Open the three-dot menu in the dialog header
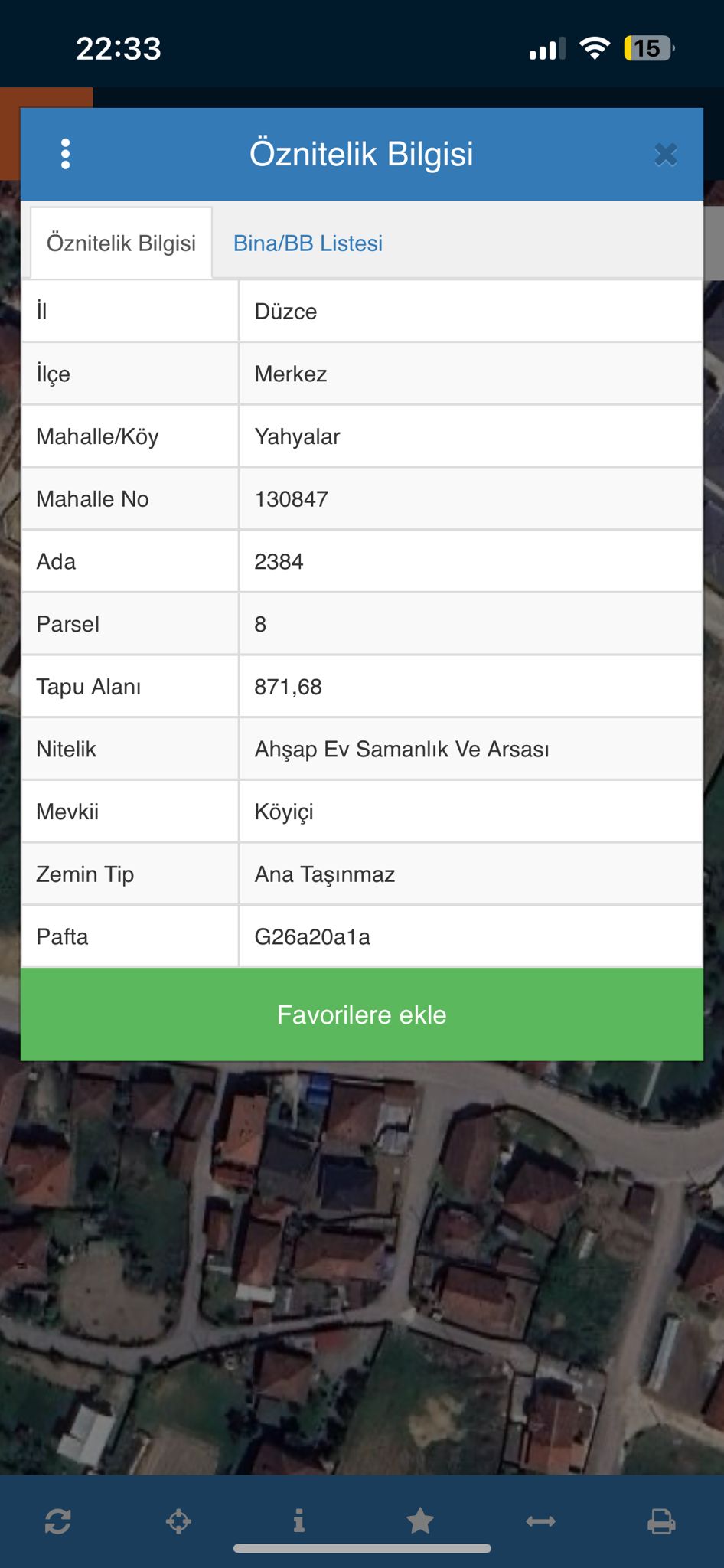724x1568 pixels. [x=66, y=154]
